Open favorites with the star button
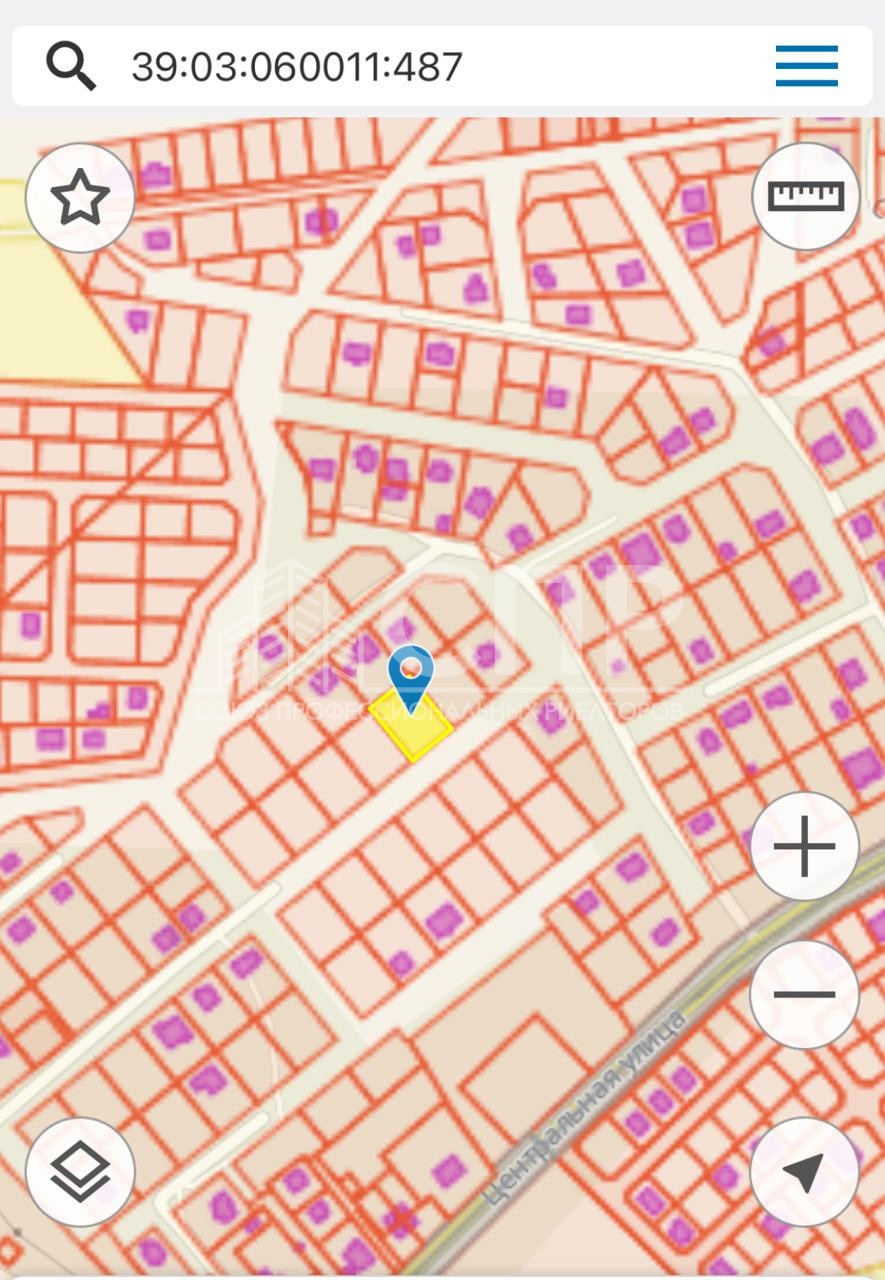 pos(80,198)
